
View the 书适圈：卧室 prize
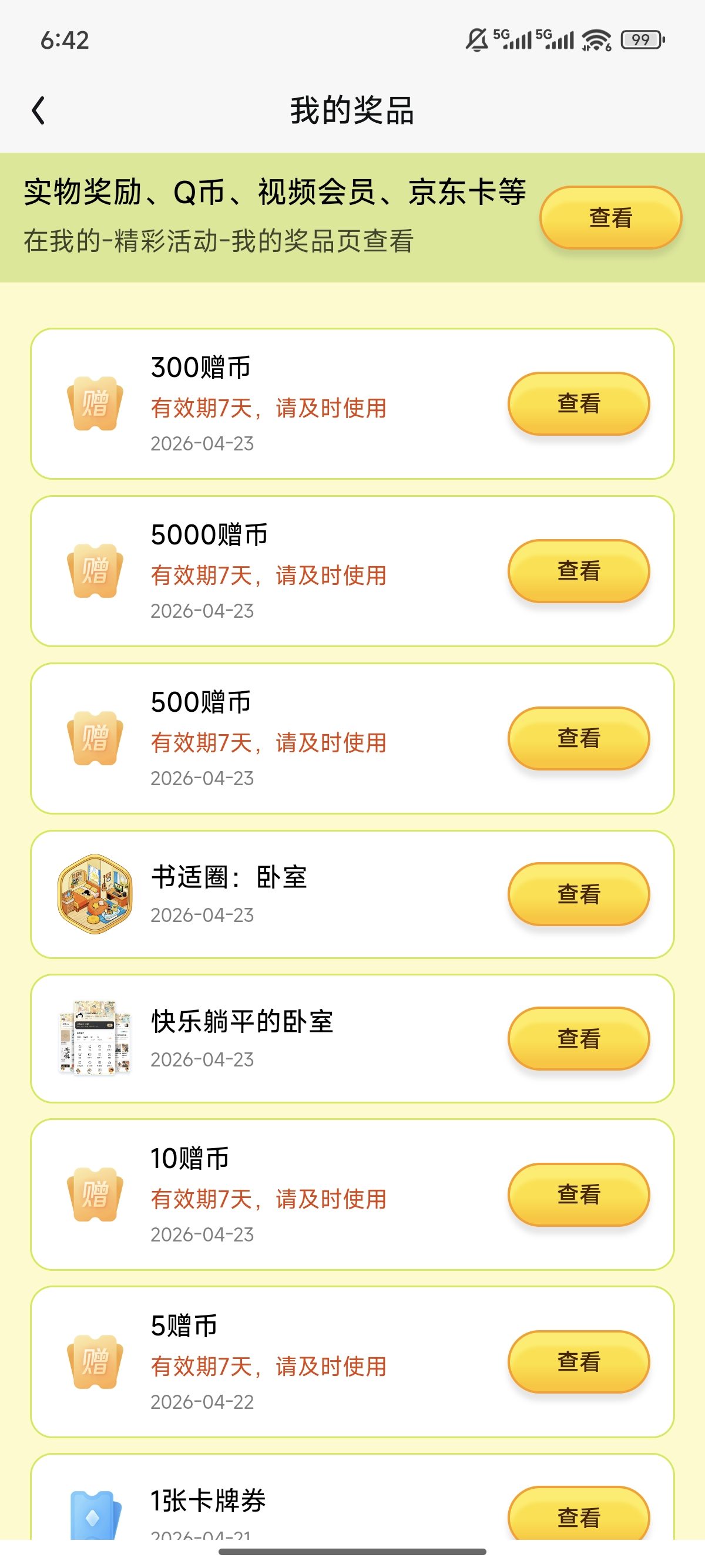[x=578, y=894]
